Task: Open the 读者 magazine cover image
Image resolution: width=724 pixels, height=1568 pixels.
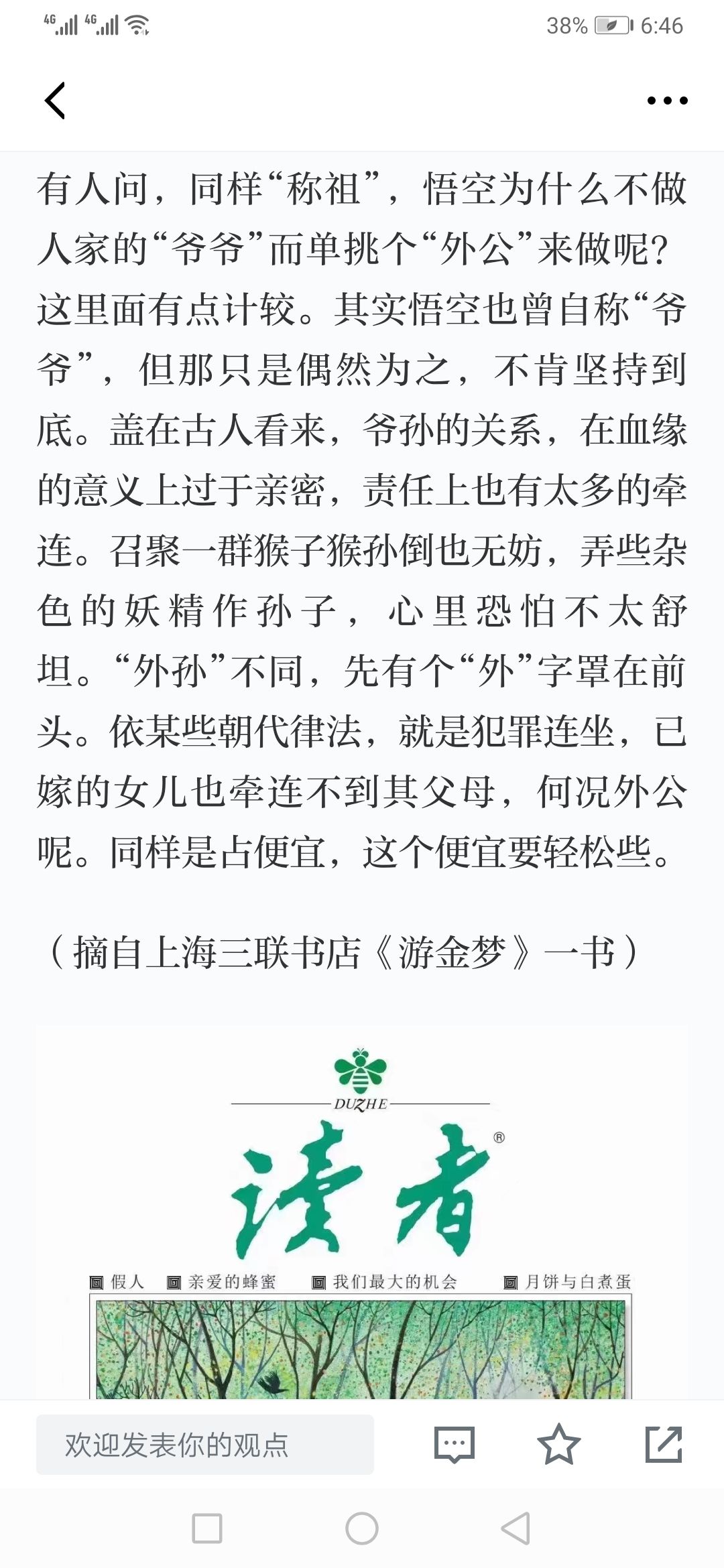Action: click(362, 1212)
